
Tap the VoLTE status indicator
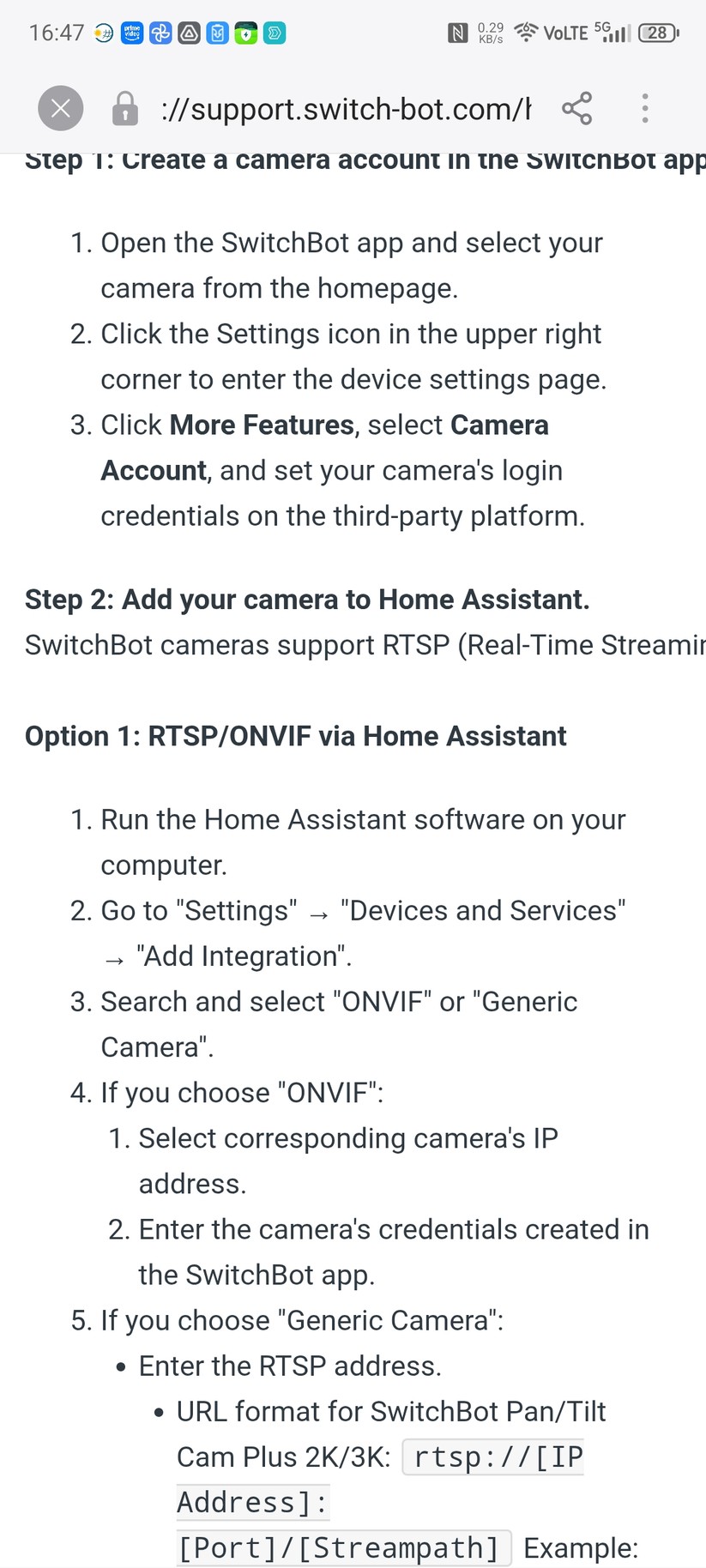pos(566,33)
